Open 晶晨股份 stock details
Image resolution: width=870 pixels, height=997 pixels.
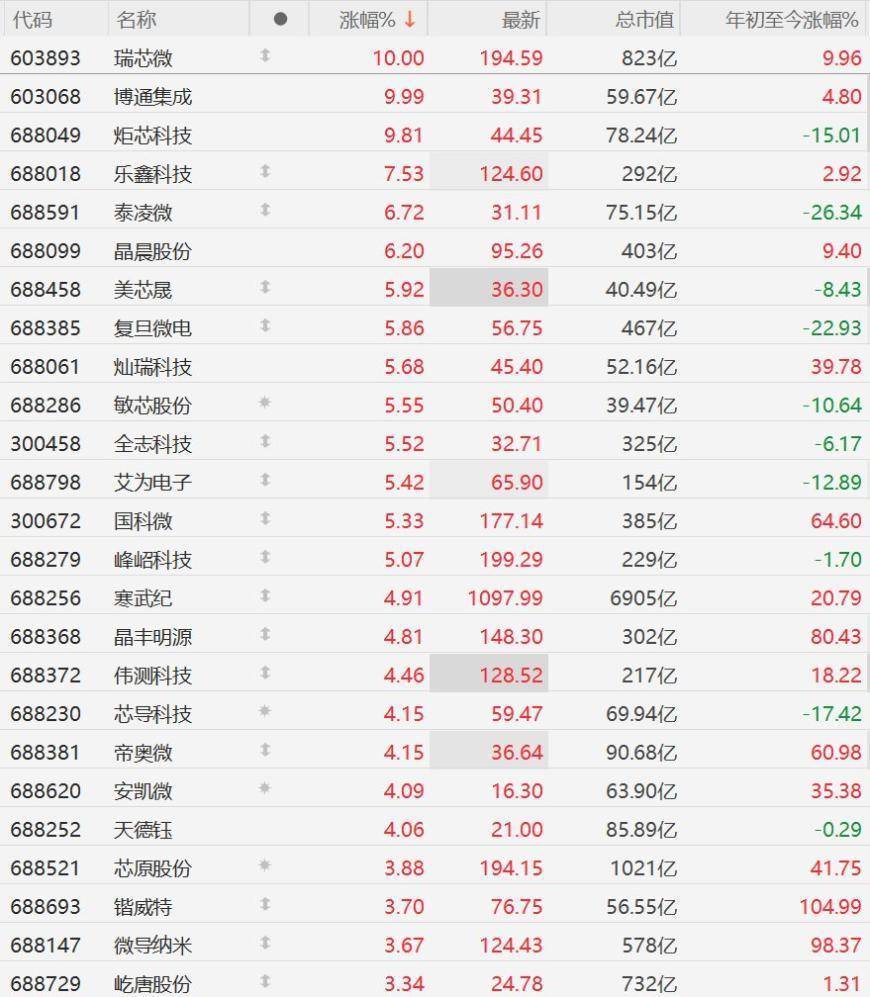(x=435, y=251)
